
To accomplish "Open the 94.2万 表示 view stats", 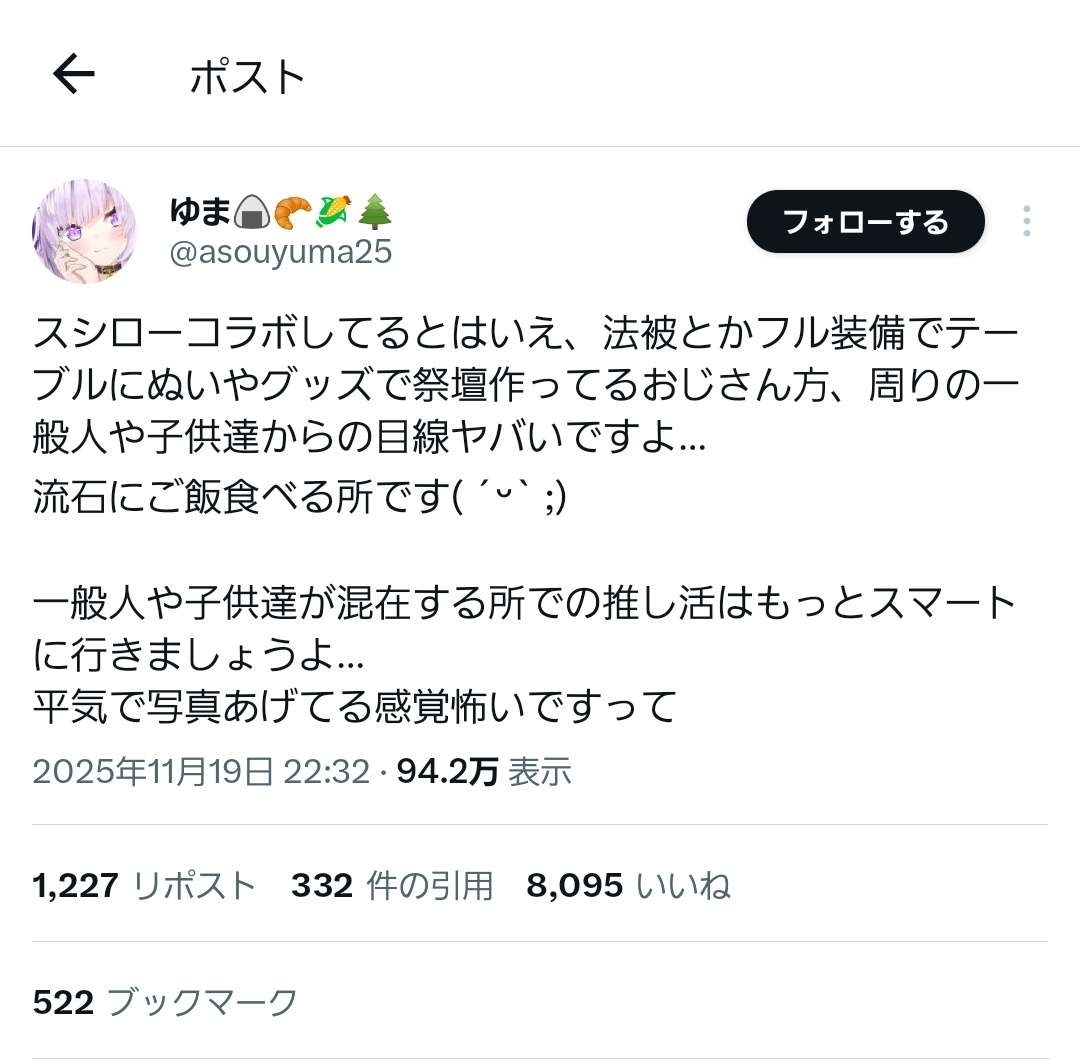I will tap(484, 771).
